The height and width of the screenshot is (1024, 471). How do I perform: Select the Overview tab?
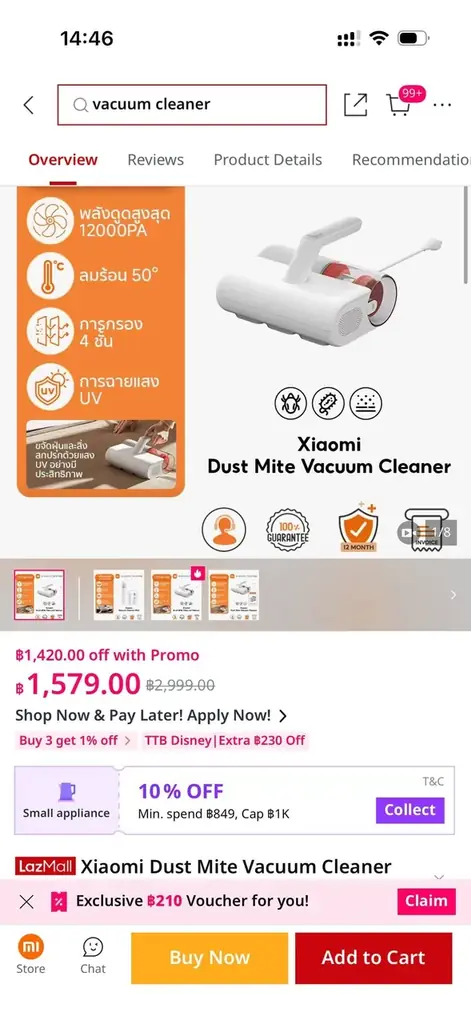63,159
